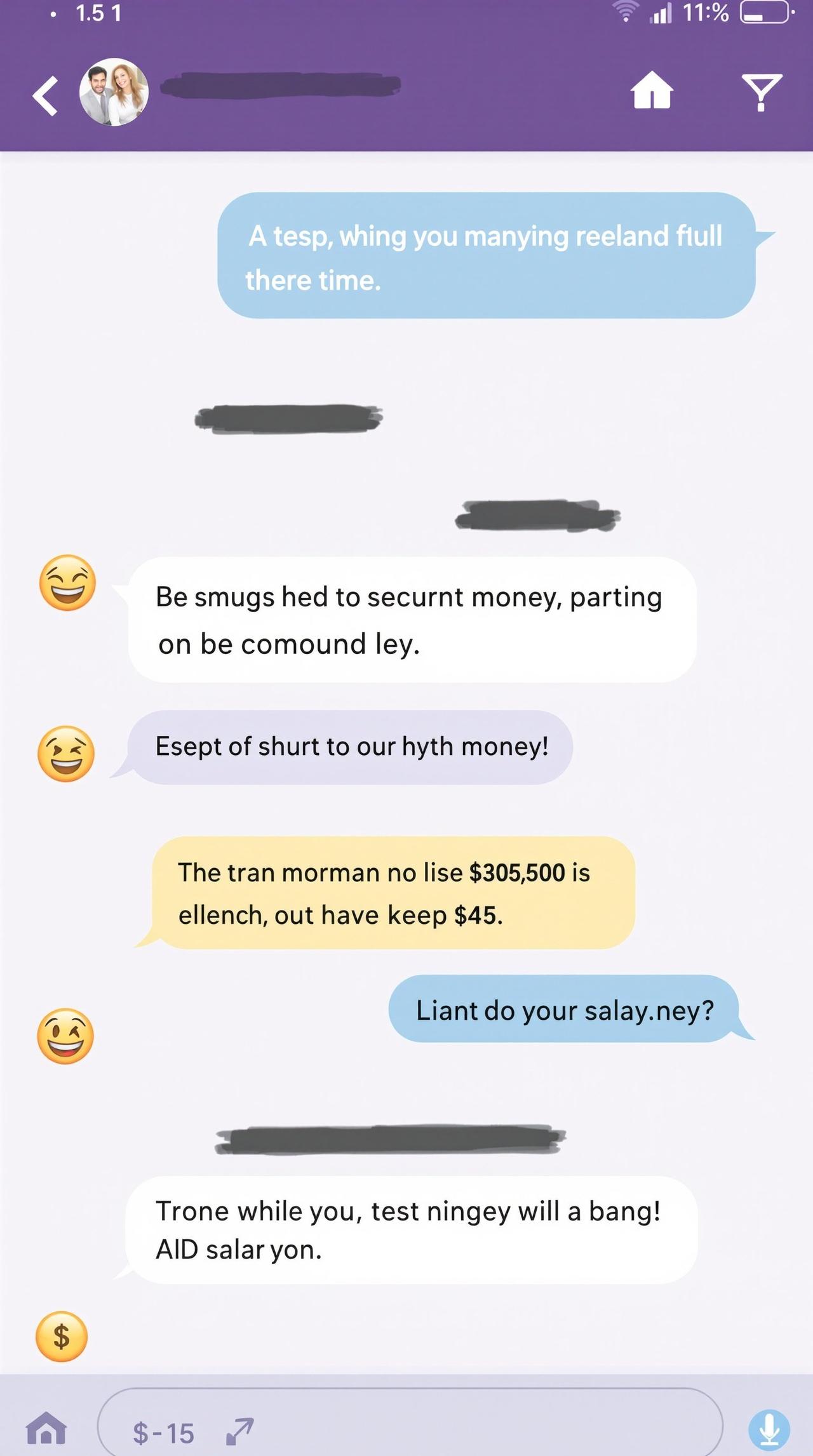This screenshot has height=1456, width=813.
Task: Open the contact's profile picture
Action: coord(114,92)
